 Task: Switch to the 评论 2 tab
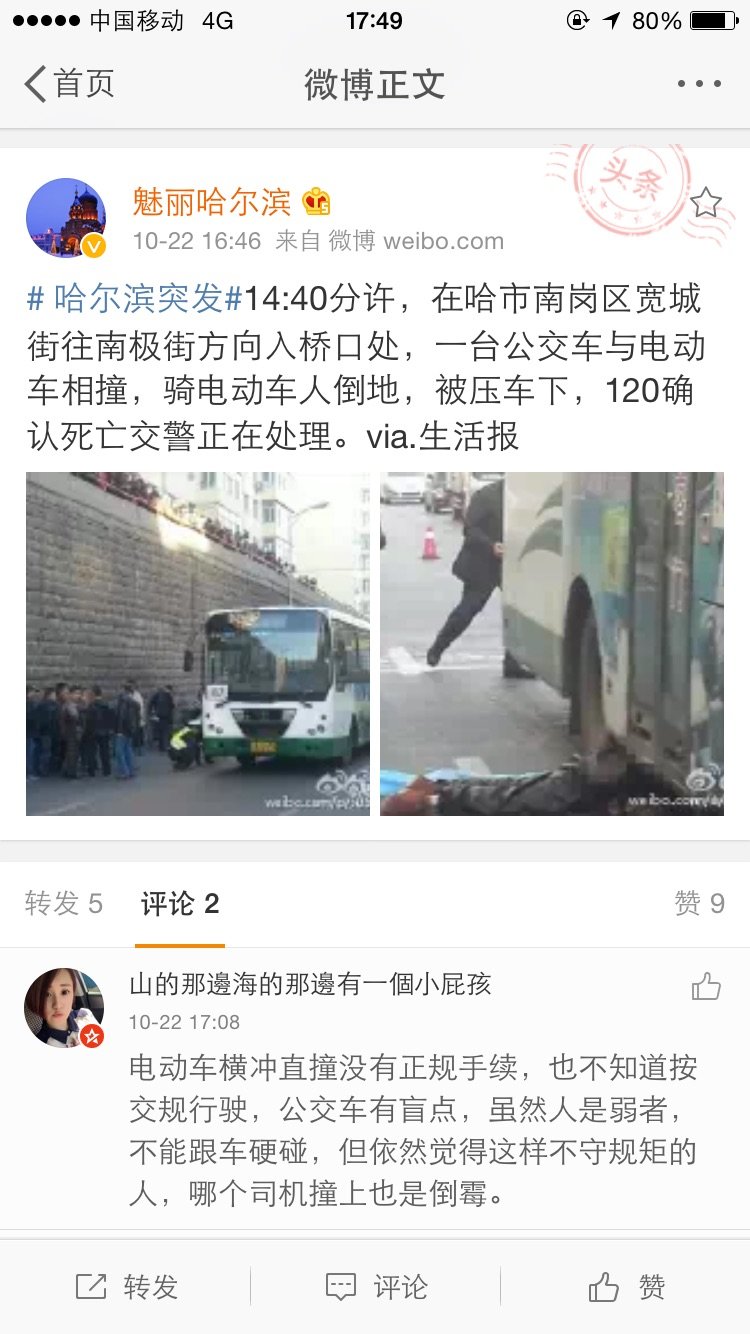pyautogui.click(x=180, y=904)
